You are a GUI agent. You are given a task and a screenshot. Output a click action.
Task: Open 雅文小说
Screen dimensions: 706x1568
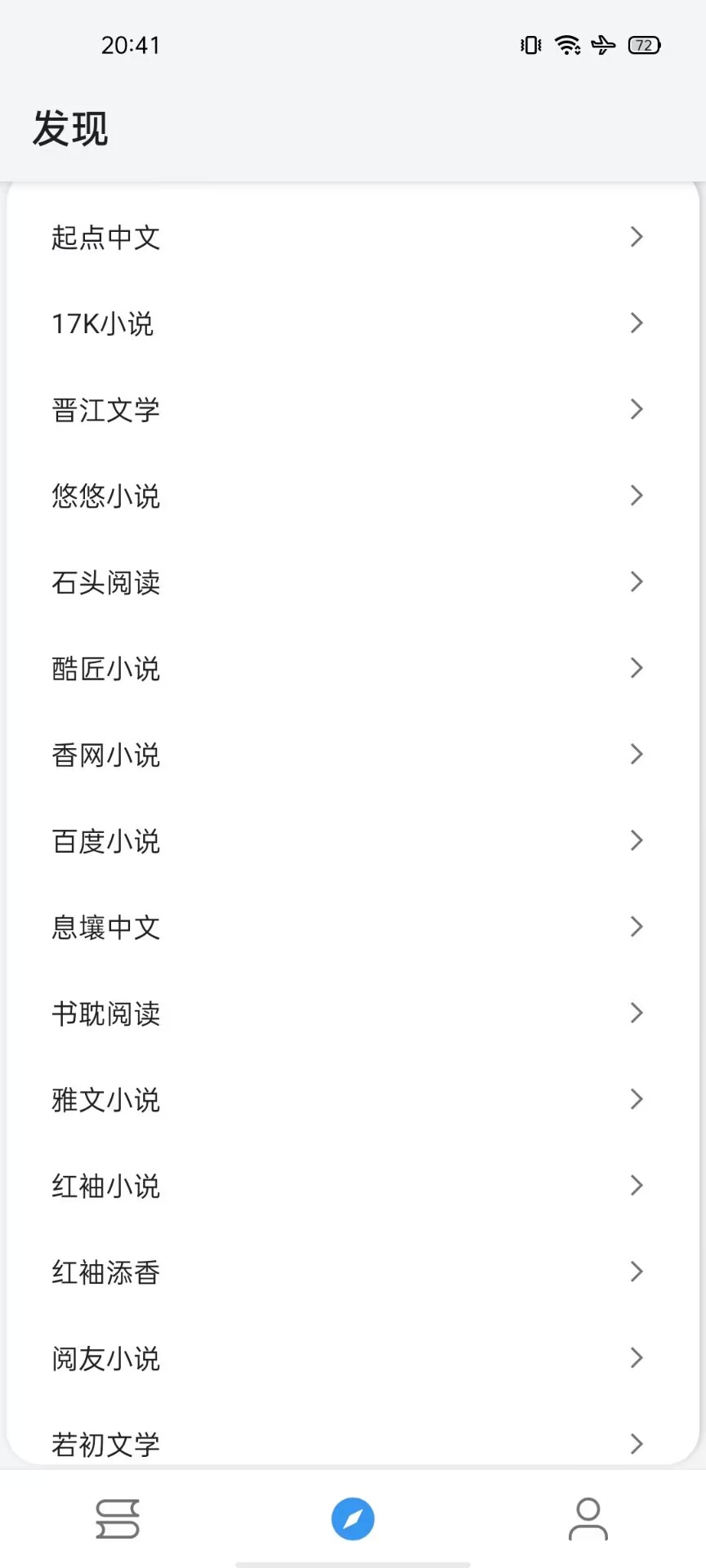351,1100
